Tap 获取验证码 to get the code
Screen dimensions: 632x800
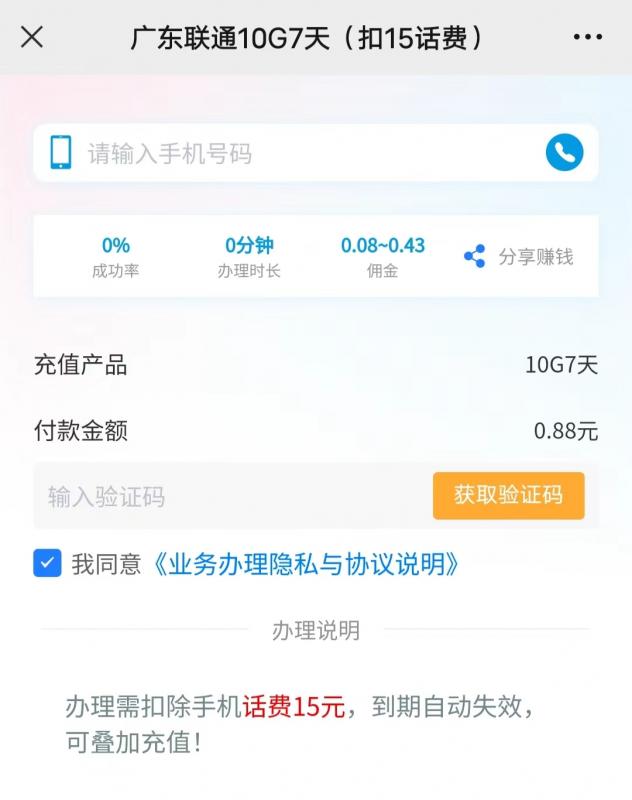coord(508,496)
